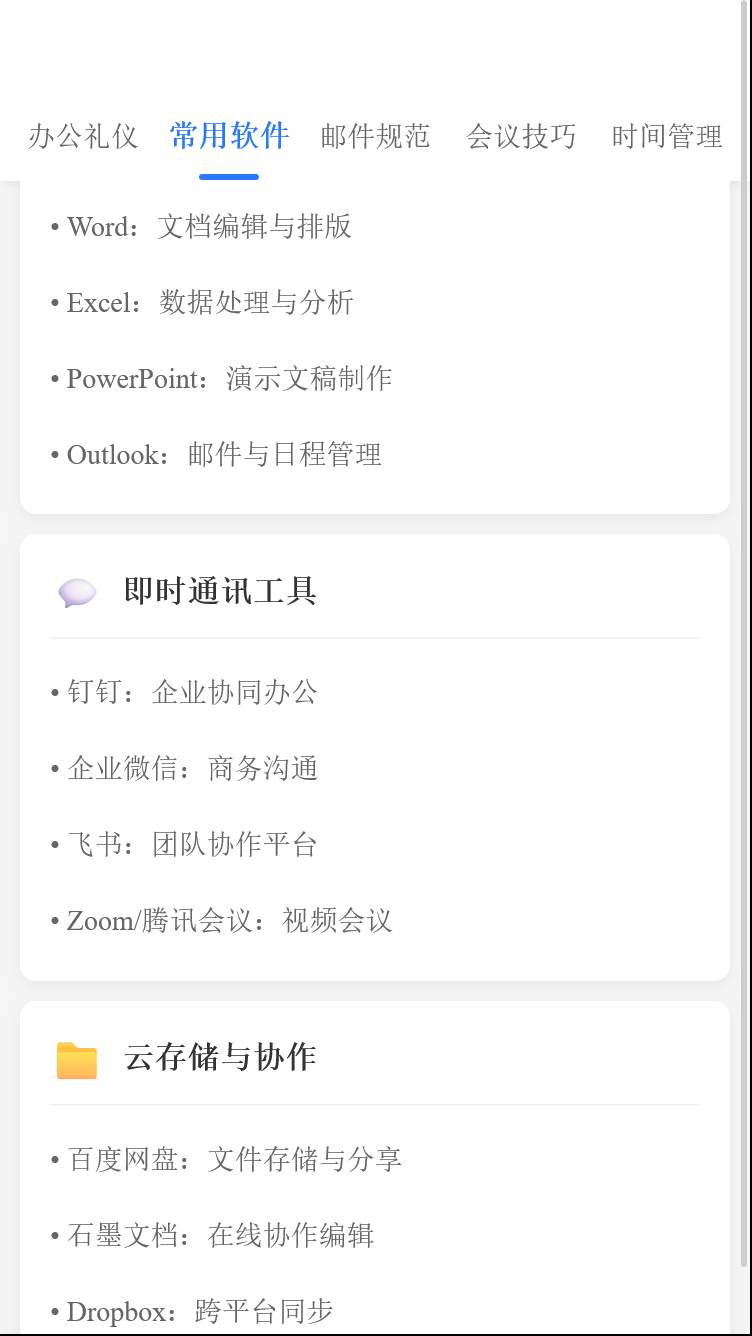Open the 钉钉 企业协同办公 entry

coord(185,692)
